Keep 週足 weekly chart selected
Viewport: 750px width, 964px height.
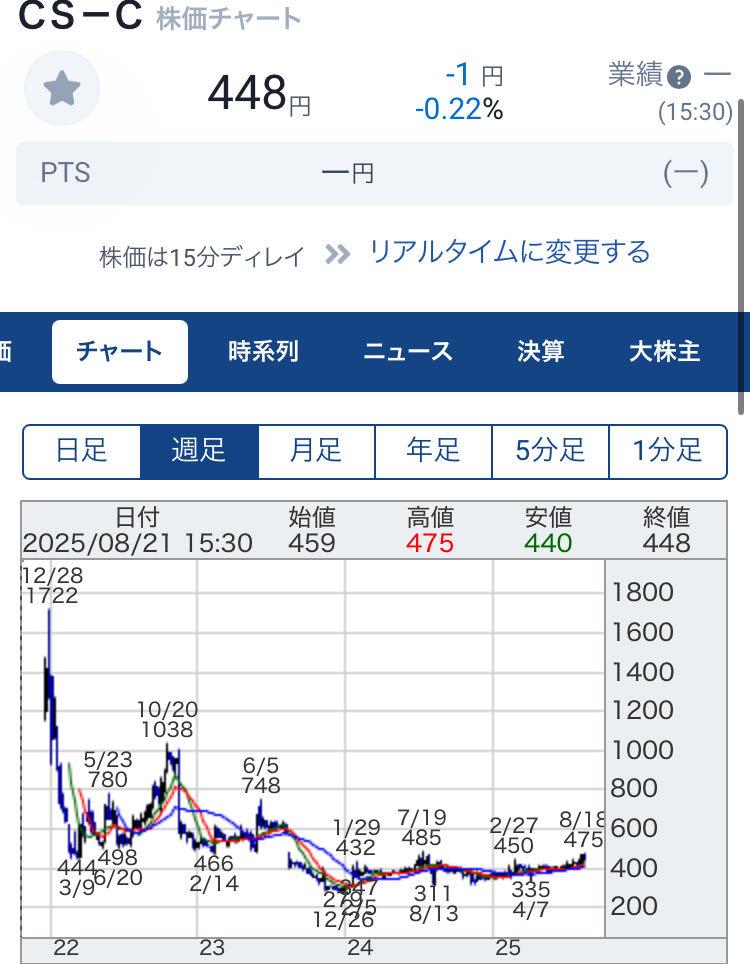click(198, 451)
